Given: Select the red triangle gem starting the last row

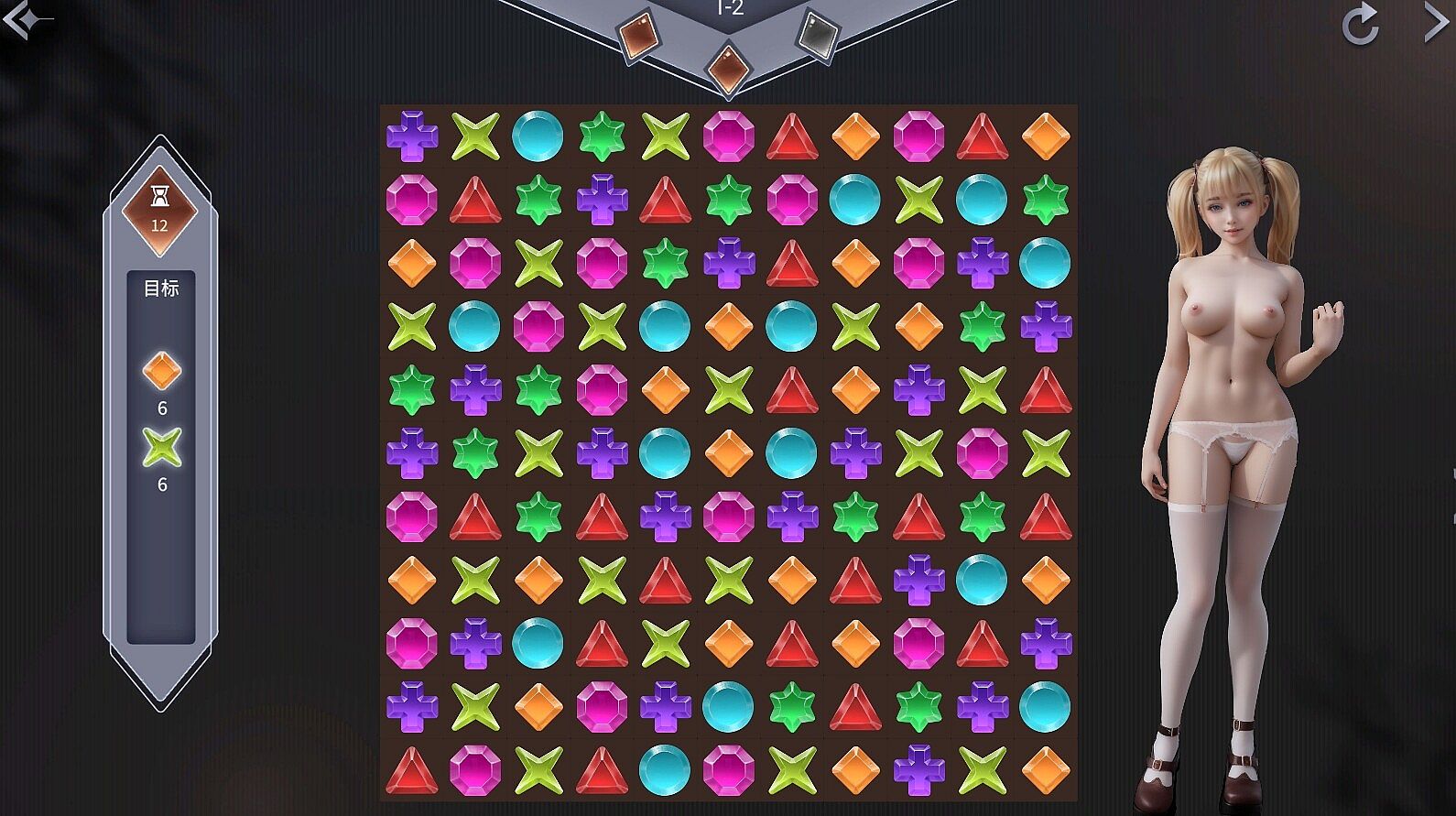Looking at the screenshot, I should click(412, 770).
